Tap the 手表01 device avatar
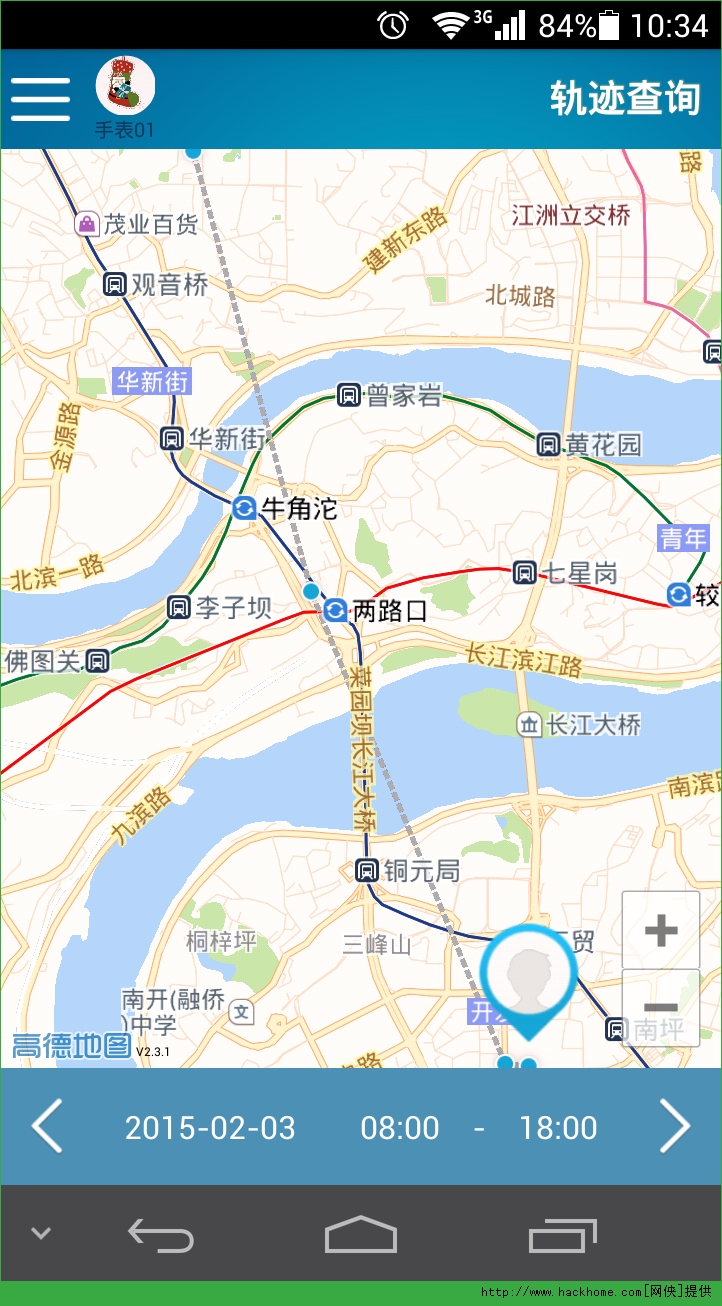722x1306 pixels. coord(125,87)
